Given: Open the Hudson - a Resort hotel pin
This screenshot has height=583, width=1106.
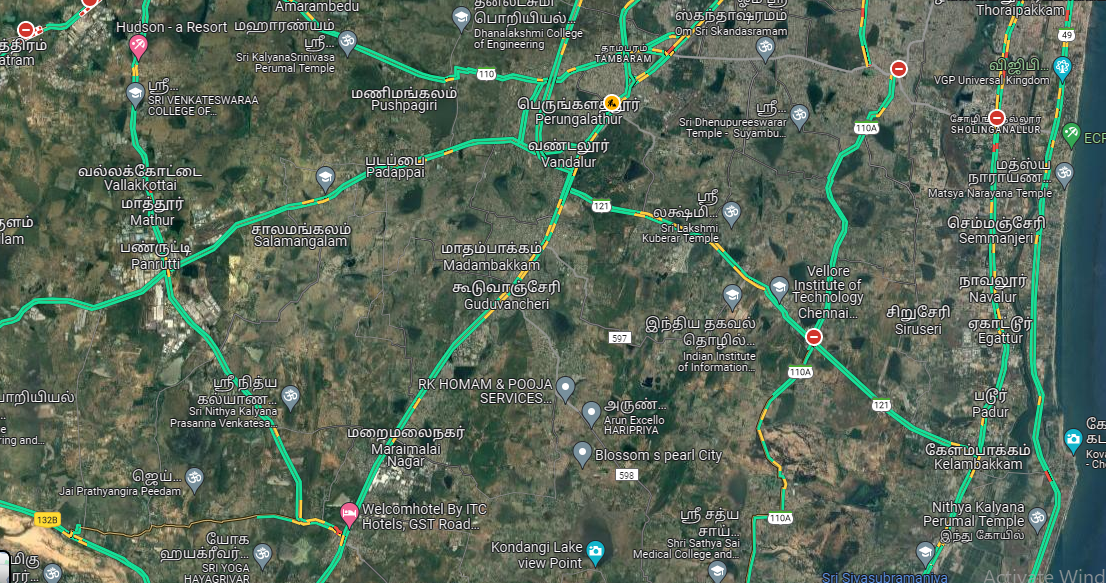Looking at the screenshot, I should click(139, 44).
